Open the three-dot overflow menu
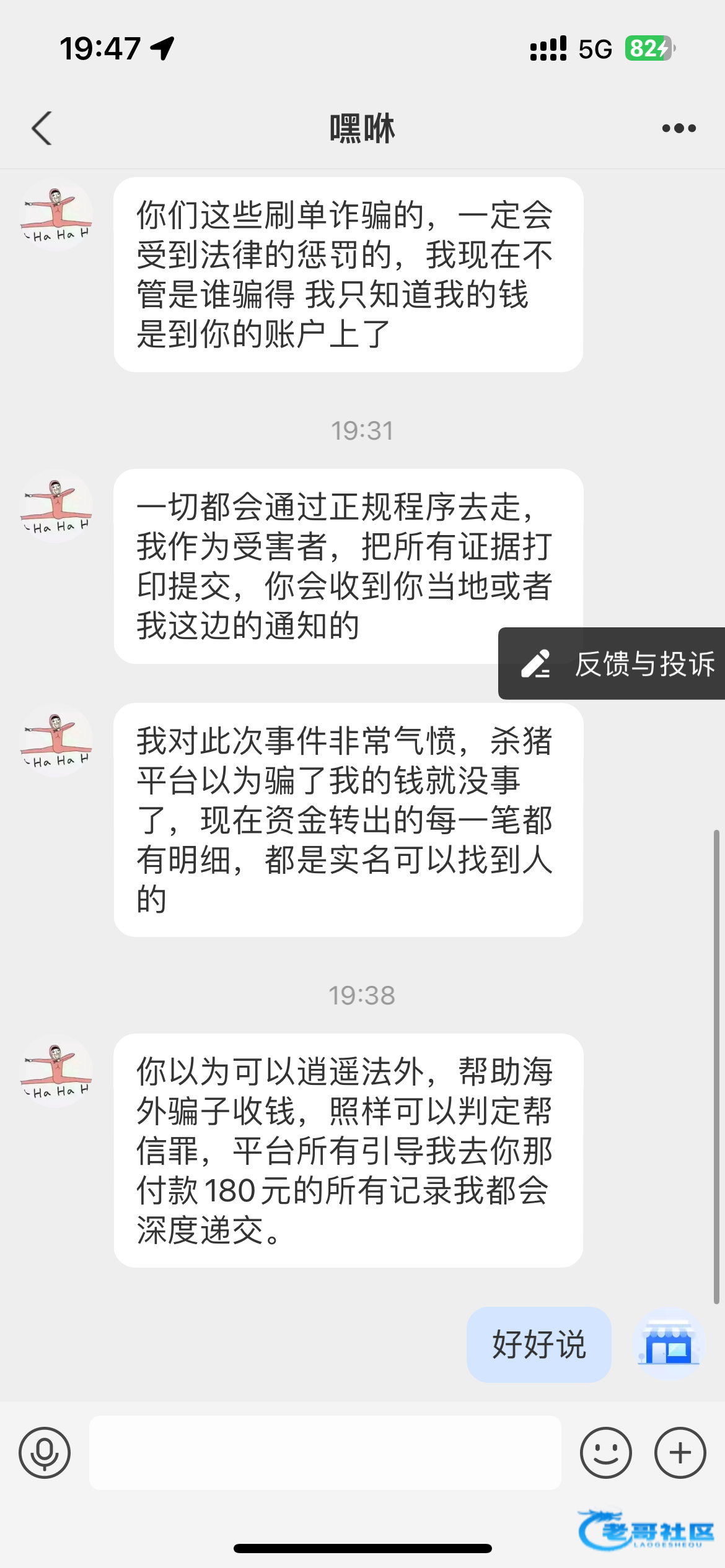The height and width of the screenshot is (1568, 725). coord(679,128)
